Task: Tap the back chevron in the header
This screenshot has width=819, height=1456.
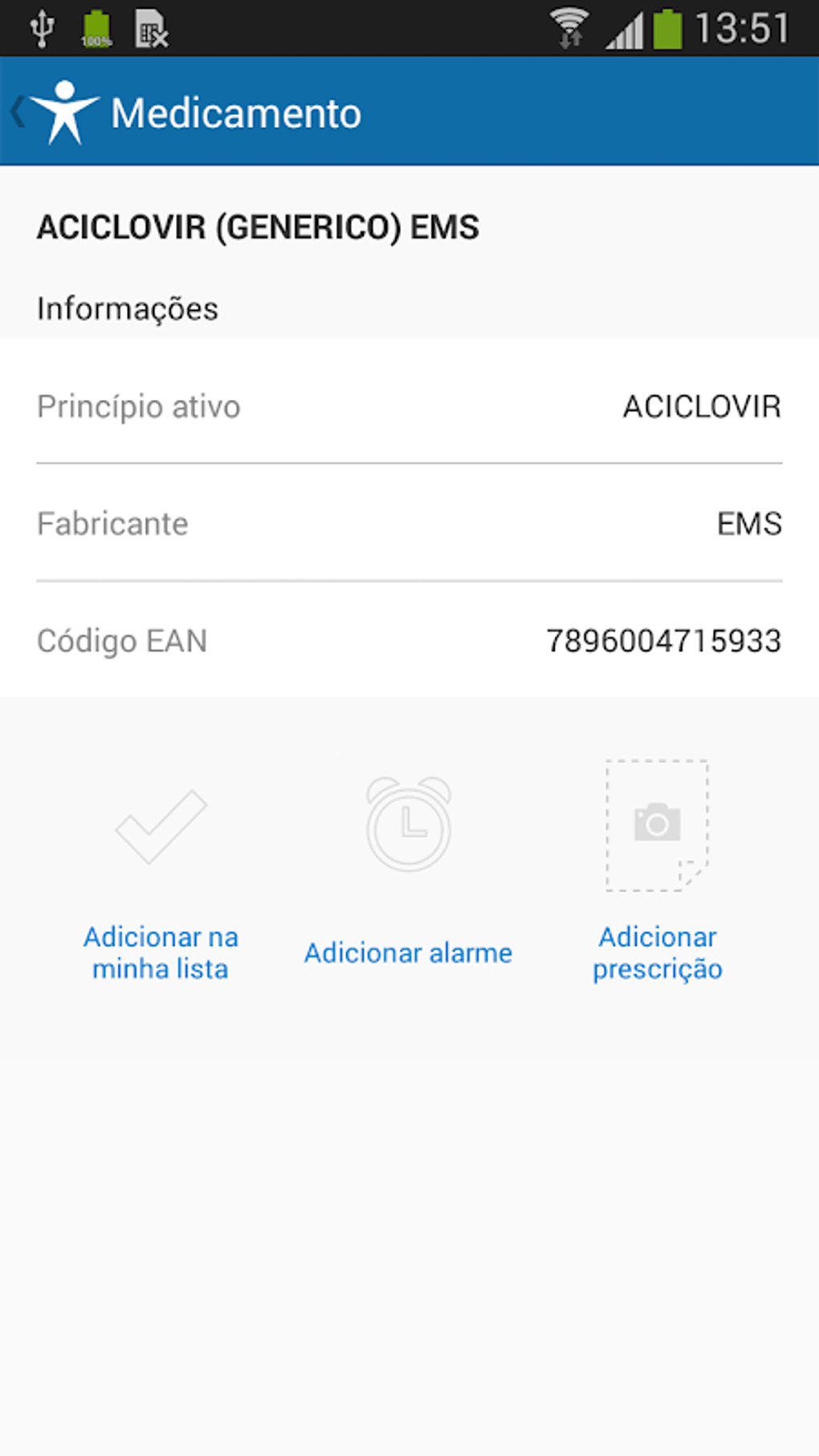Action: pos(14,111)
